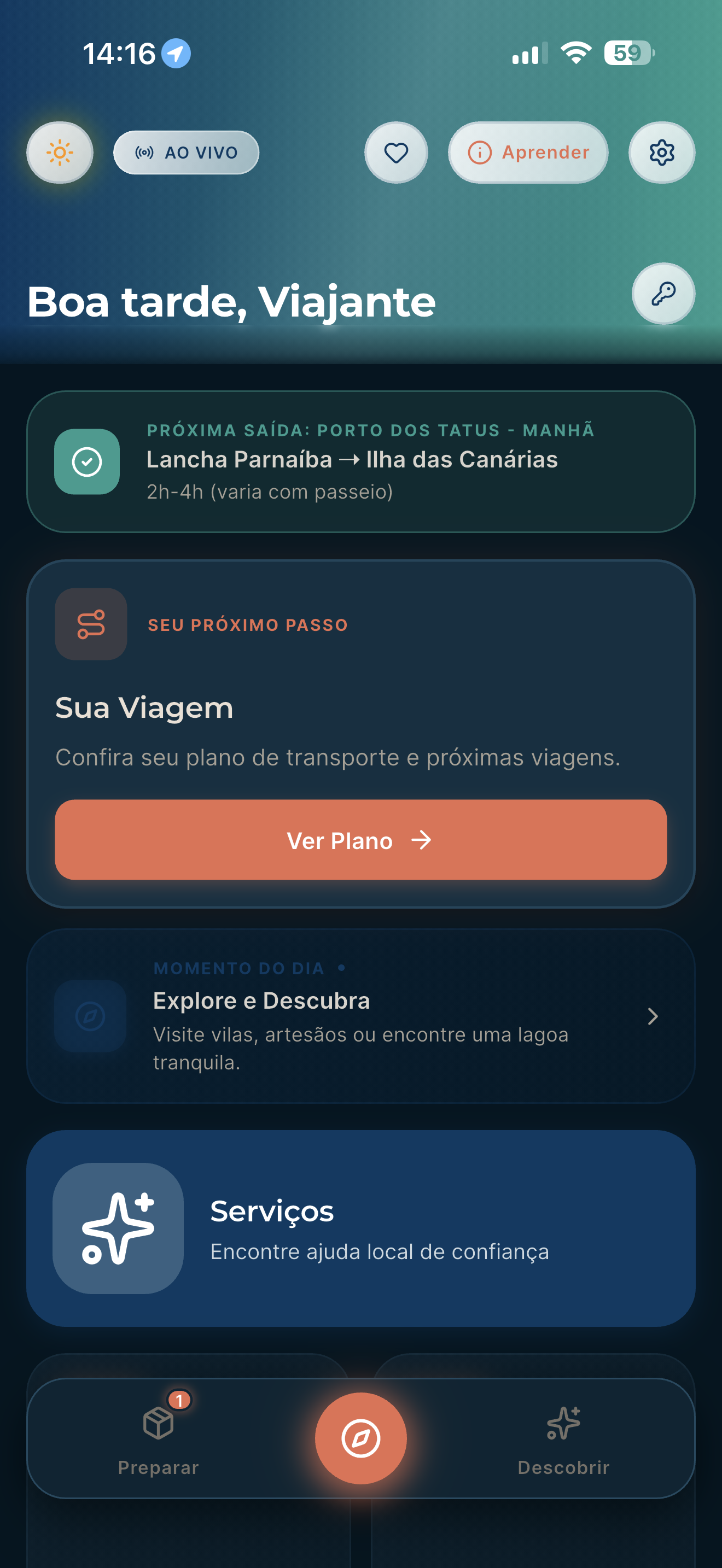The height and width of the screenshot is (1568, 722).
Task: Select the green checkmark icon on departure card
Action: pyautogui.click(x=86, y=461)
